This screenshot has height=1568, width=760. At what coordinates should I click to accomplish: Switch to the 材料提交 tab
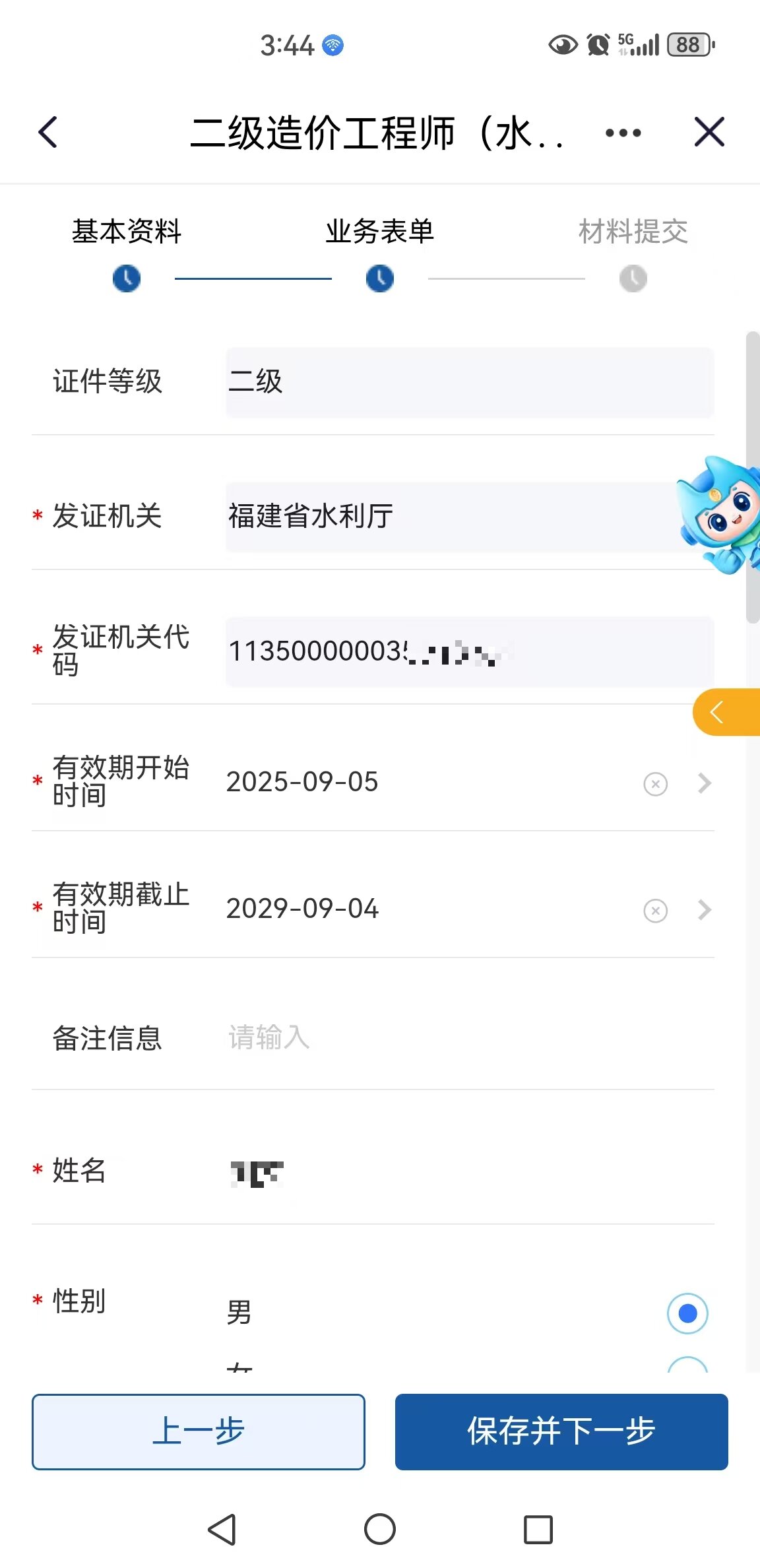pos(632,230)
